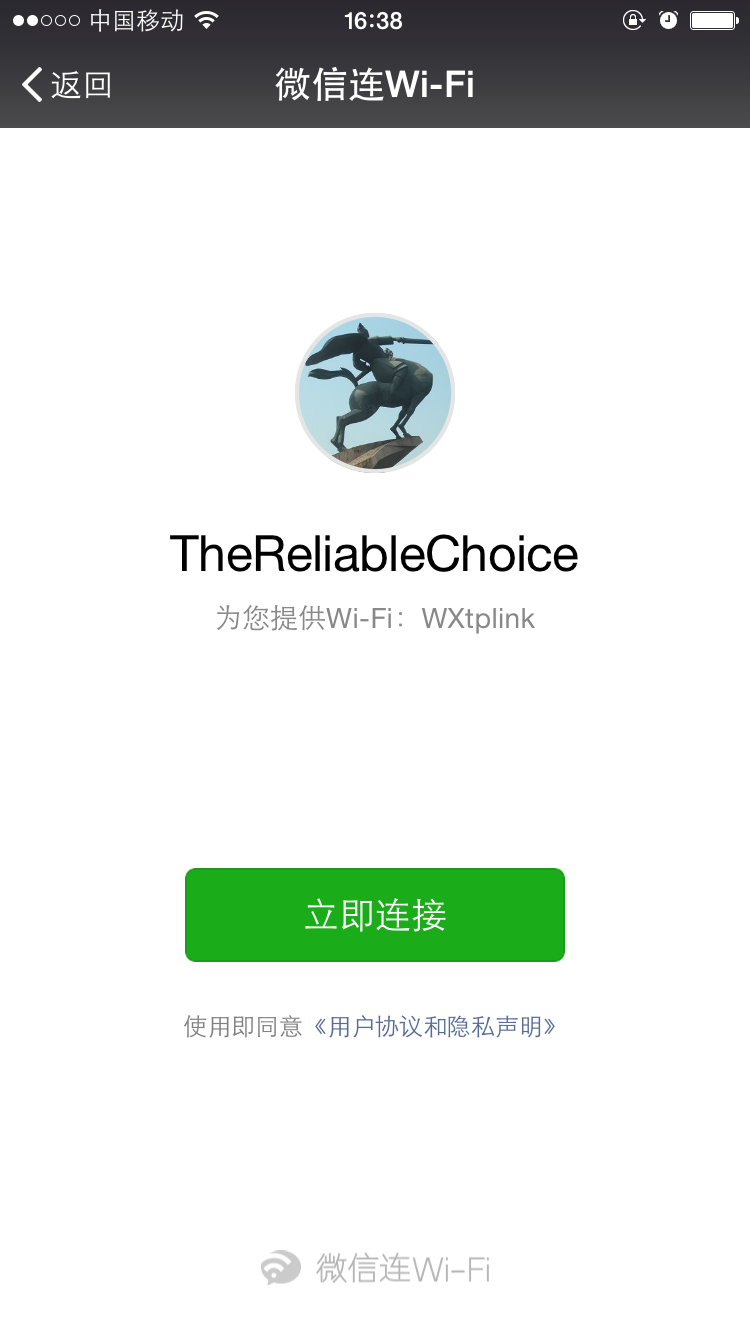Tap the 16:38 clock in status bar
Screen dimensions: 750x1334
coord(375,20)
